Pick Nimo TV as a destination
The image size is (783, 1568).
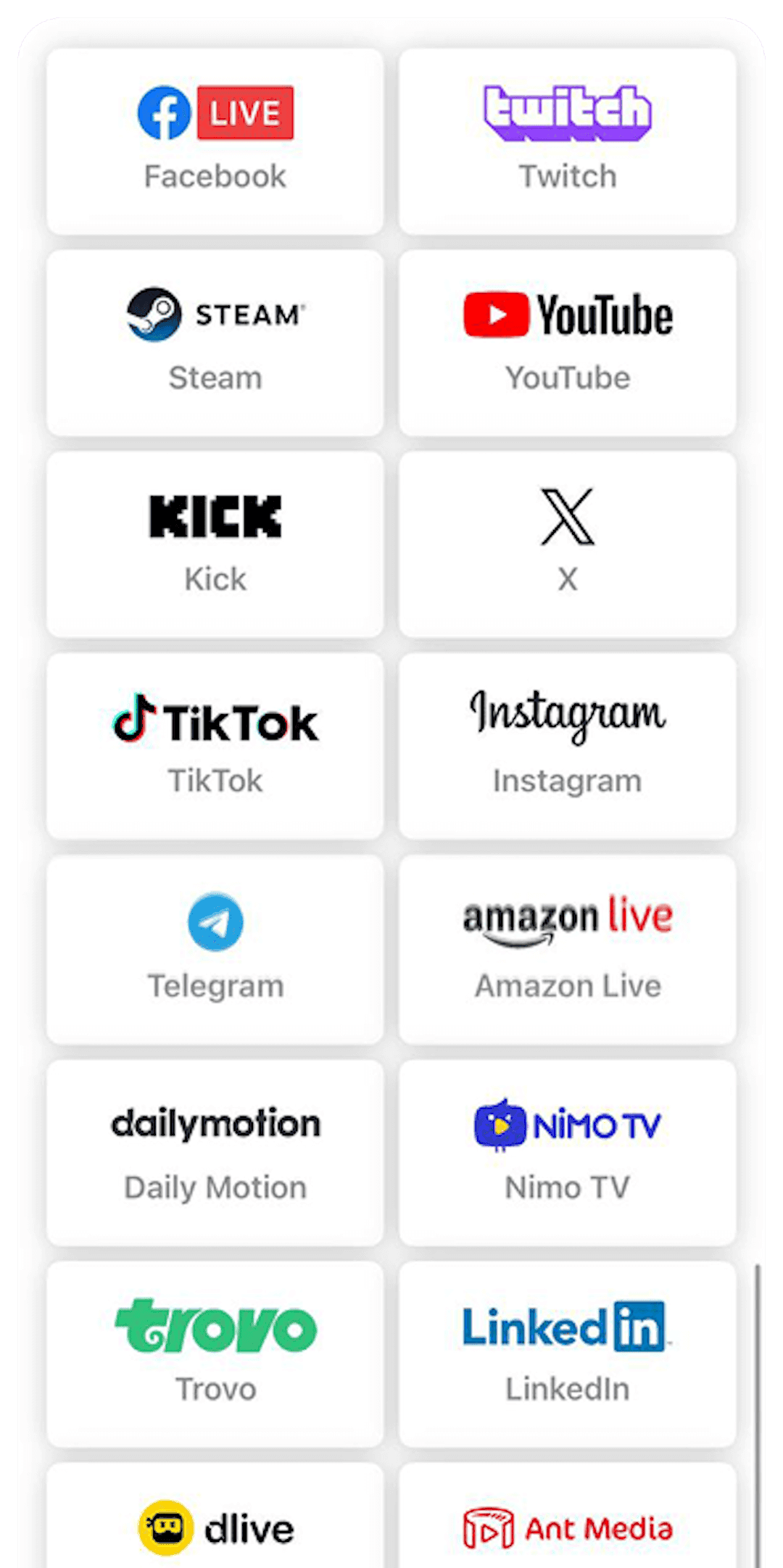568,1149
